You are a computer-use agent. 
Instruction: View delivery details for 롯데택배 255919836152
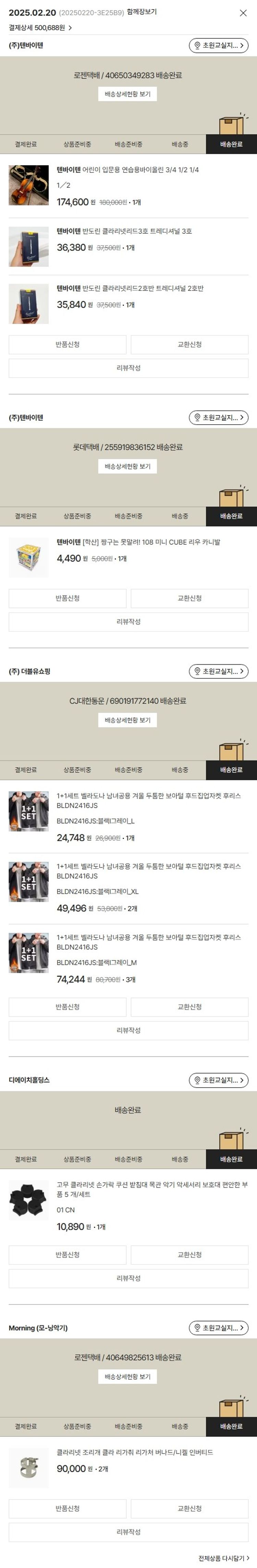127,467
